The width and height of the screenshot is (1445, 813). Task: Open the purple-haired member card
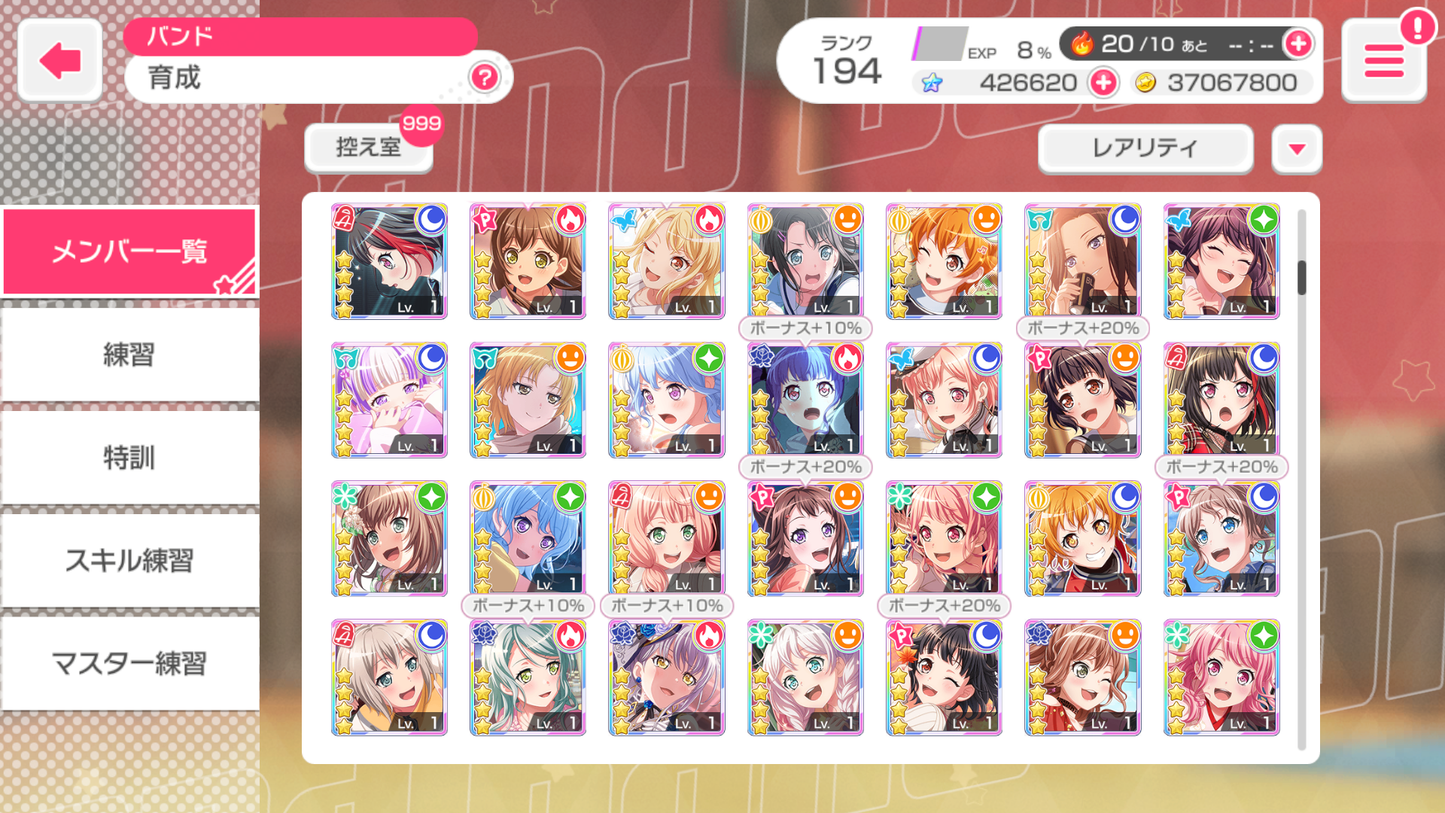[389, 400]
